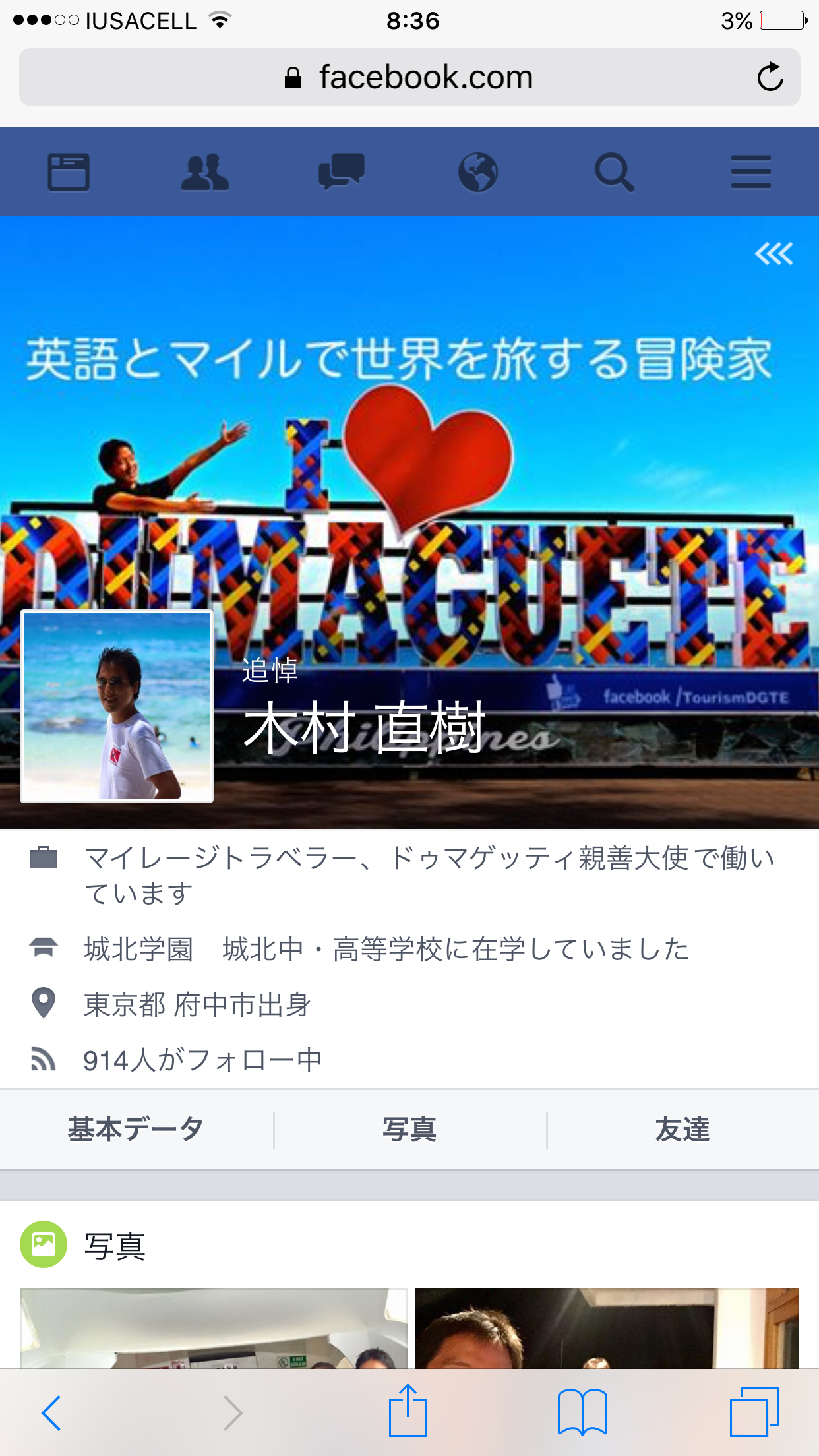Open Safari tabs overview
The image size is (819, 1456).
(x=754, y=1412)
